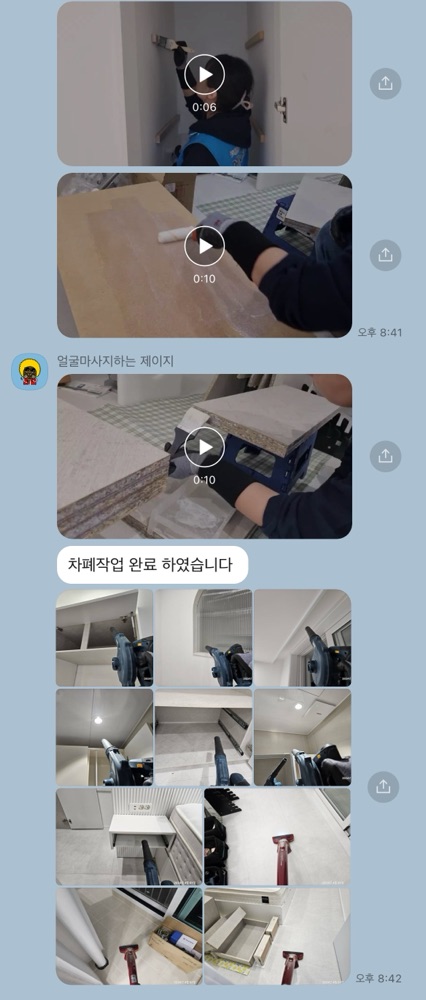Open the photo of the white desk with outlet
Viewport: 426px width, 1000px height.
point(129,837)
